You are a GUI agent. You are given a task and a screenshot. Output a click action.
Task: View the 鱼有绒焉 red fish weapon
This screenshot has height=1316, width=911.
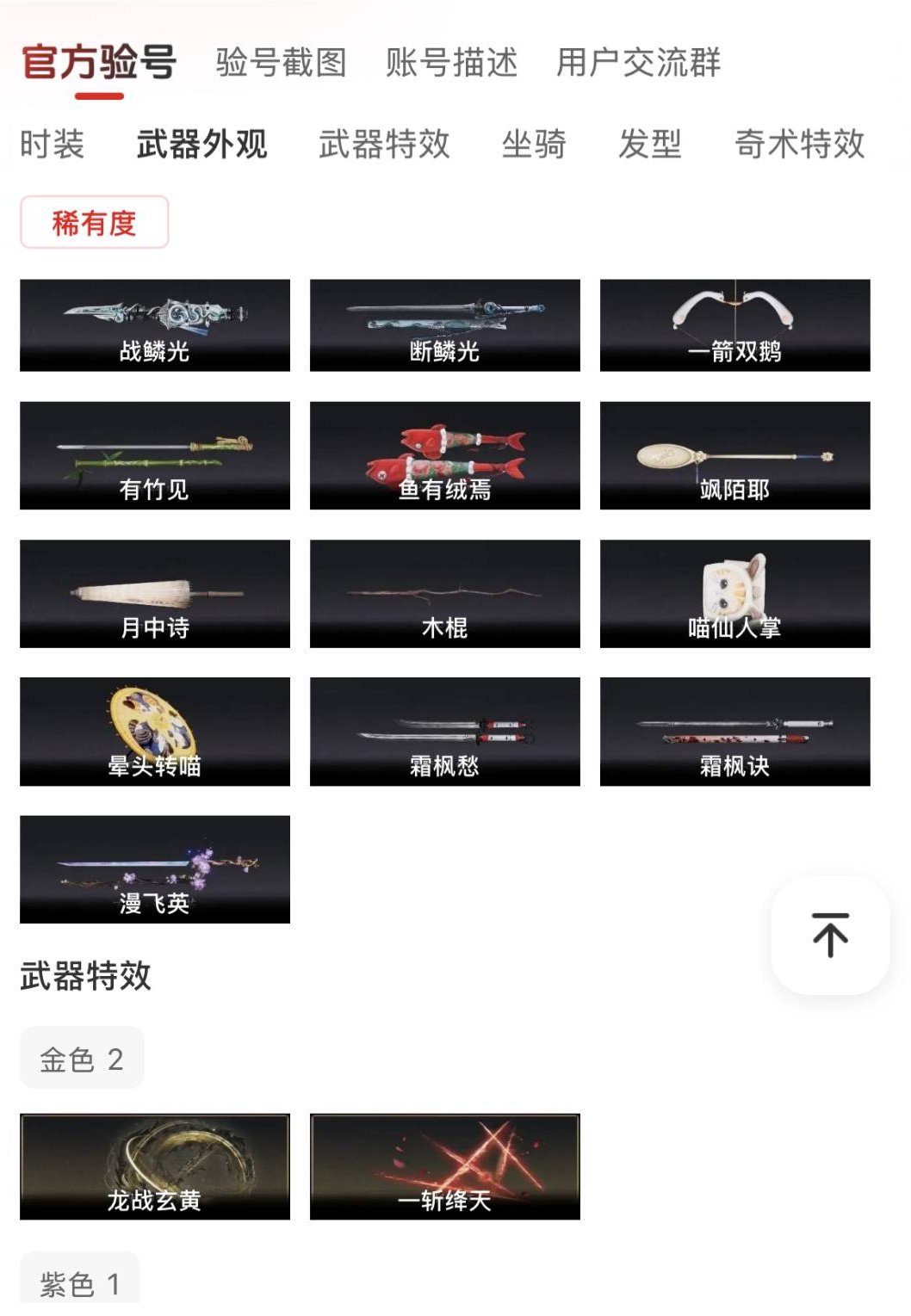pos(445,454)
